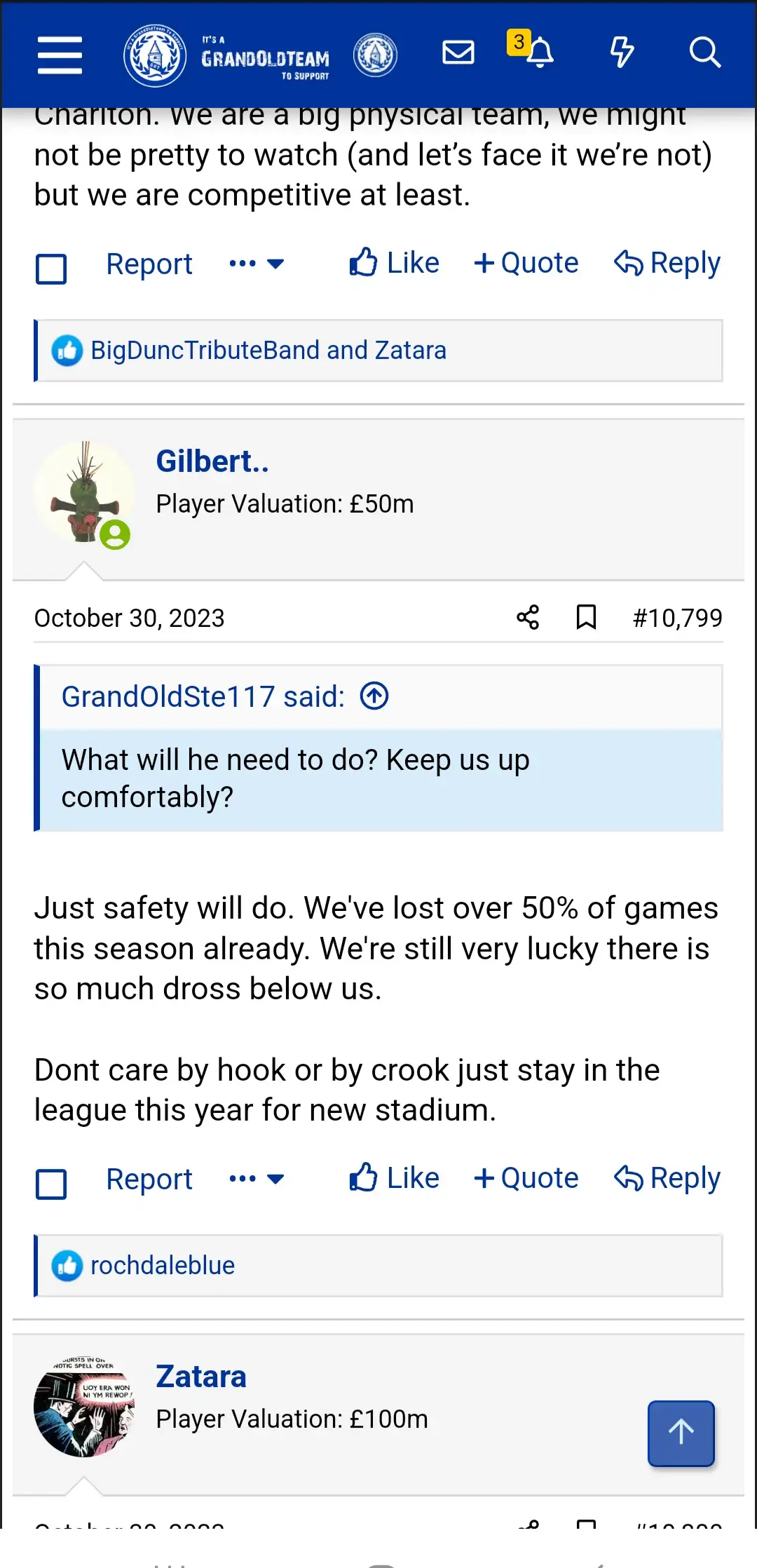Expand more options under Gilbert..'s post
This screenshot has width=757, height=1568.
(x=257, y=1179)
